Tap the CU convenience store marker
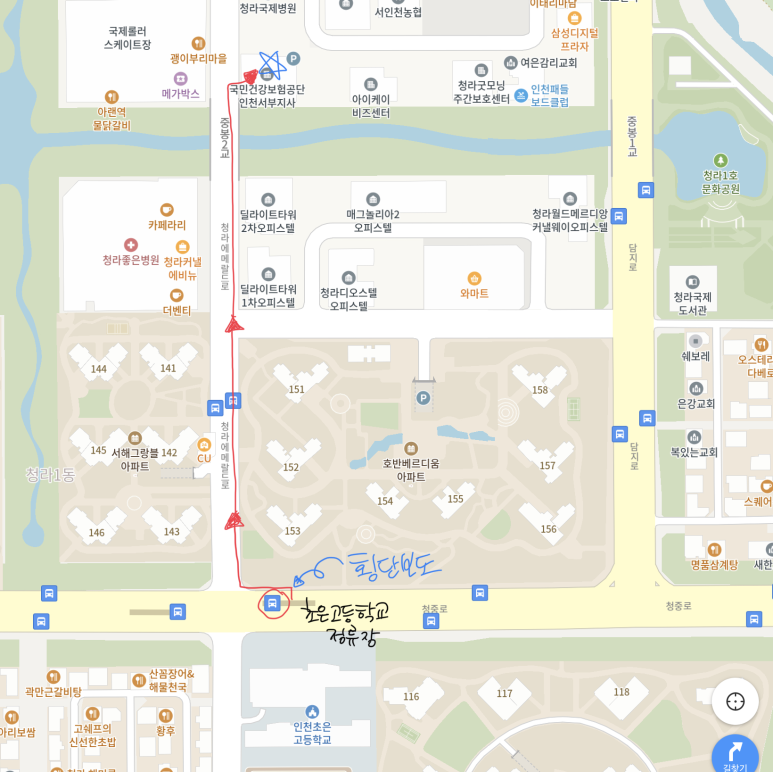The height and width of the screenshot is (772, 773). click(x=204, y=444)
